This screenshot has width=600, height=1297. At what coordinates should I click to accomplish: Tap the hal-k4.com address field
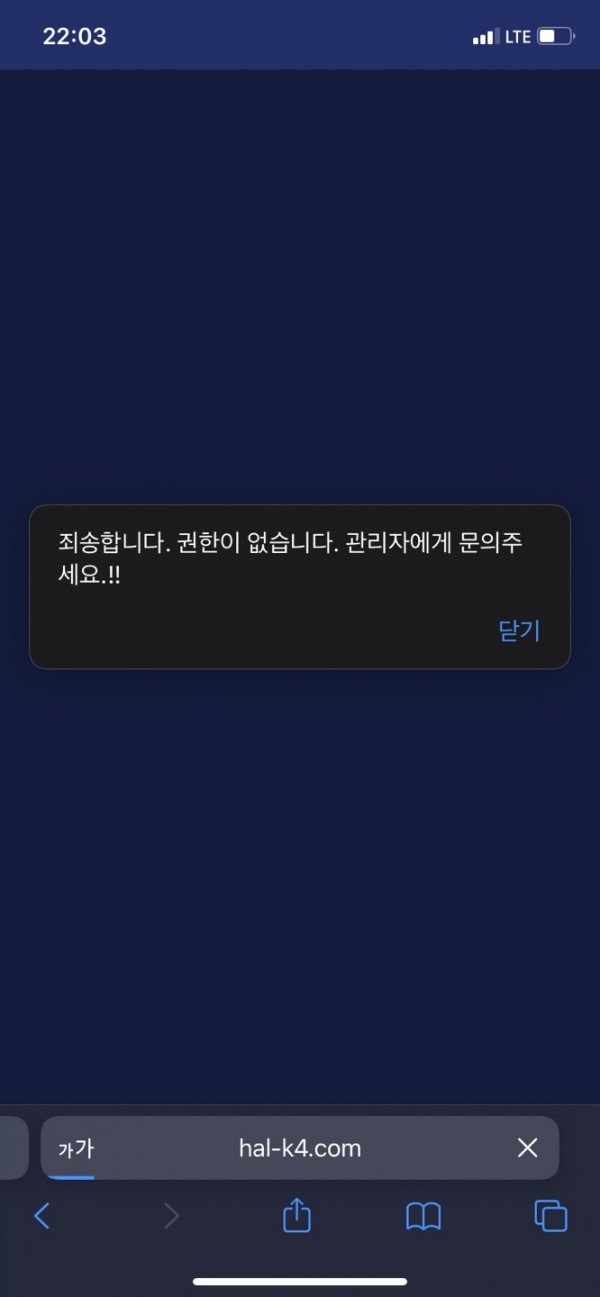click(300, 1148)
